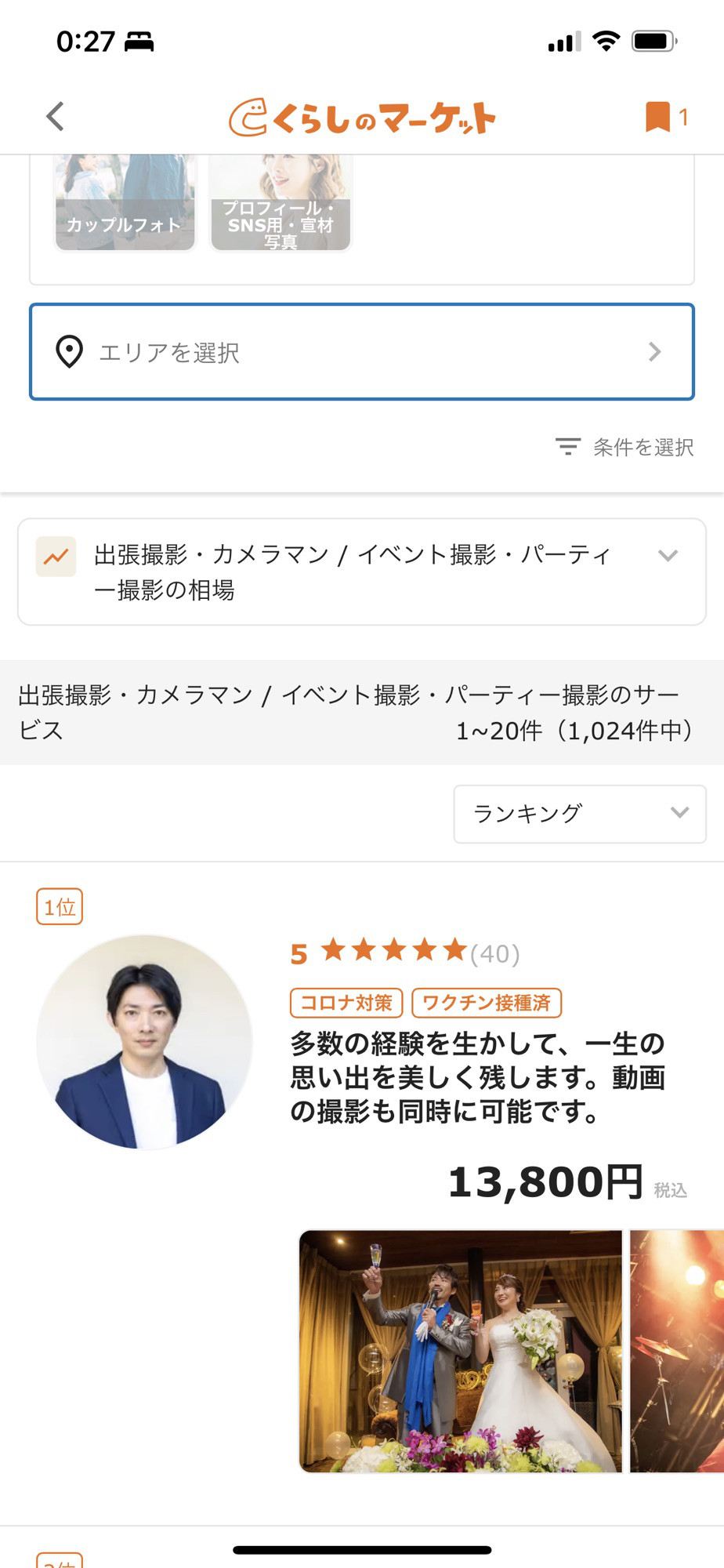
Task: Go back using the top-left arrow
Action: 55,117
